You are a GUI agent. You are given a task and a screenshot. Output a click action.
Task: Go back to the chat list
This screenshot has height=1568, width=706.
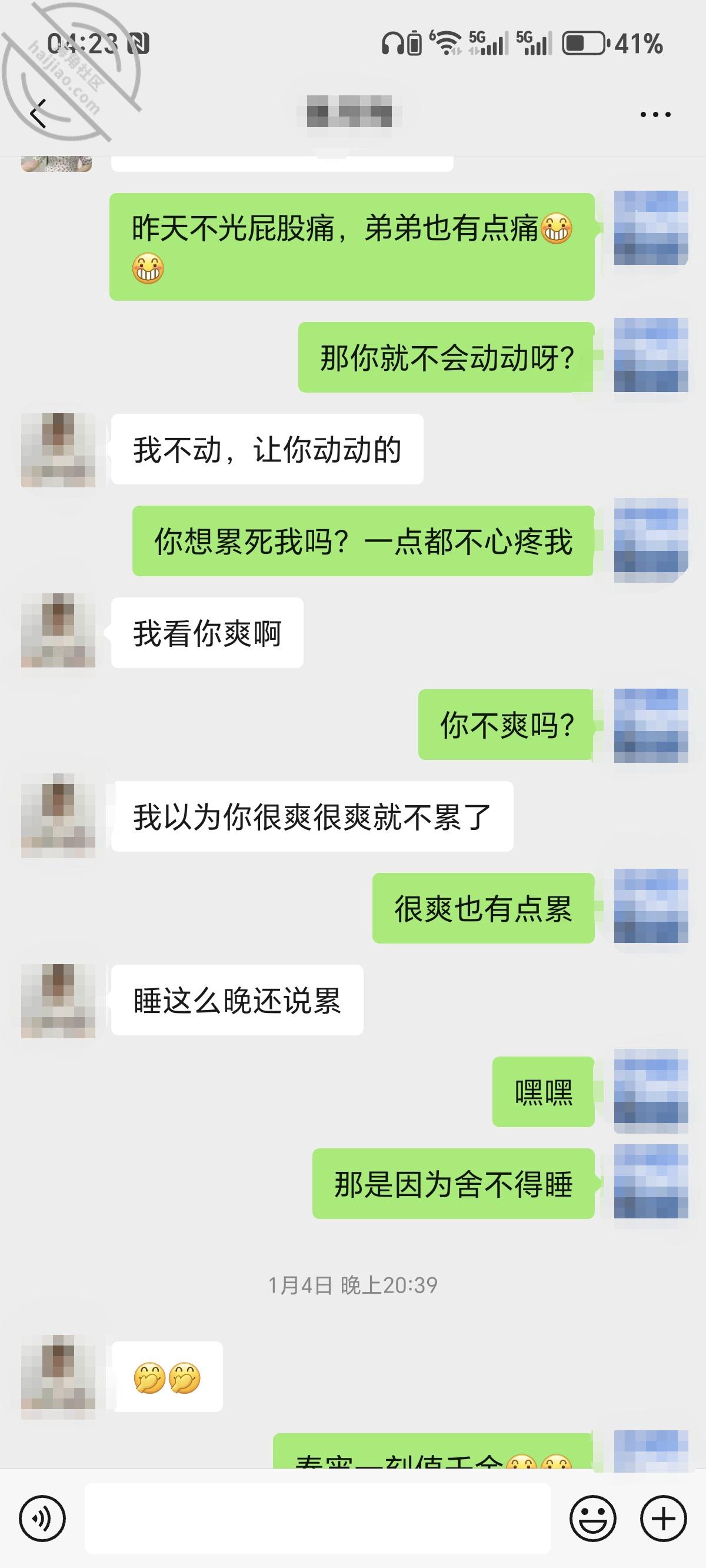38,114
